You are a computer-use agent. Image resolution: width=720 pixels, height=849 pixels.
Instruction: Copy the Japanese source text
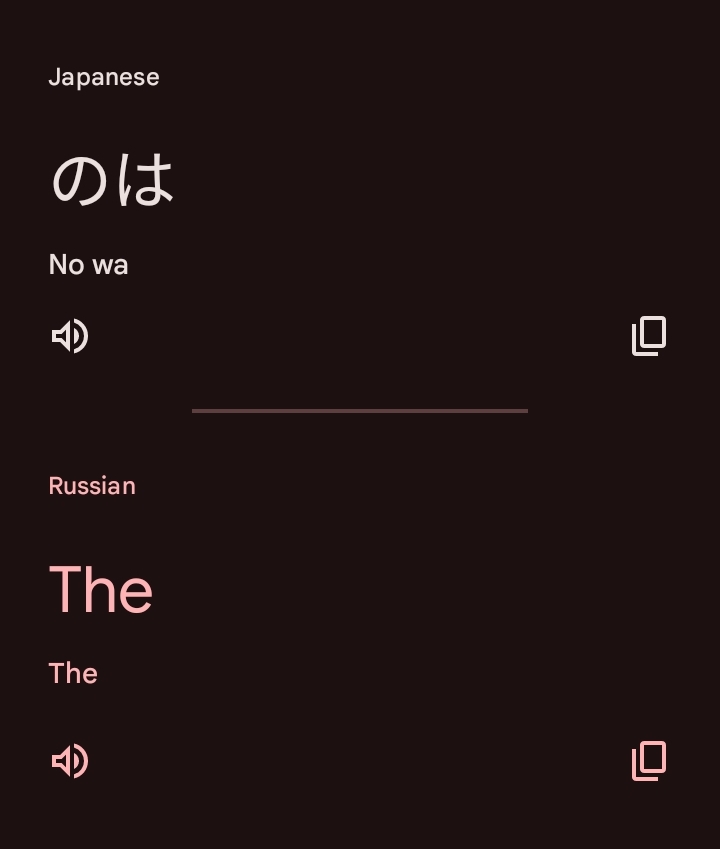[649, 336]
